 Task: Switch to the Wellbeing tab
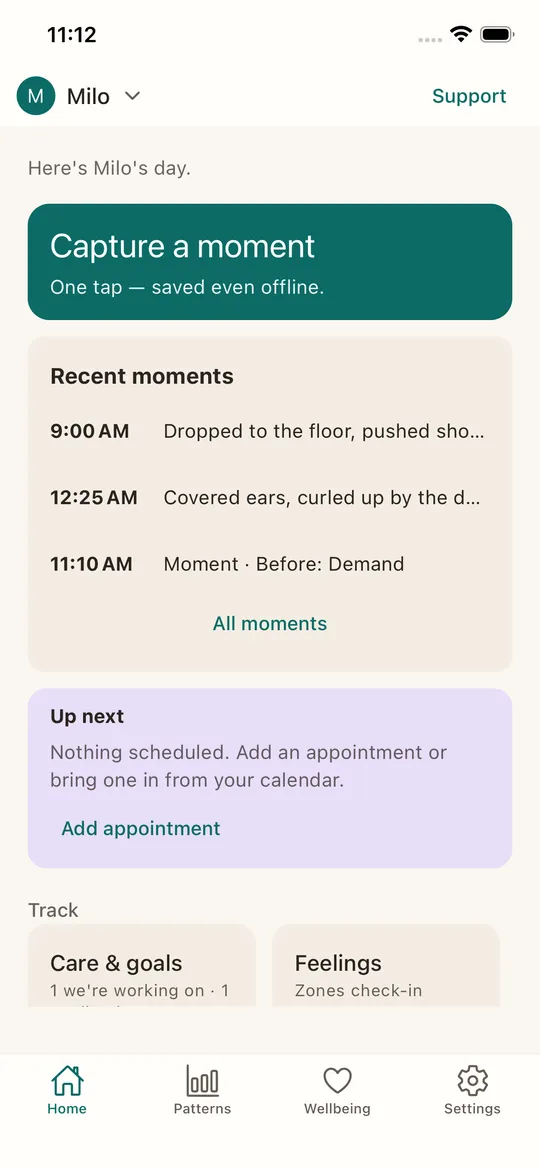tap(337, 1090)
